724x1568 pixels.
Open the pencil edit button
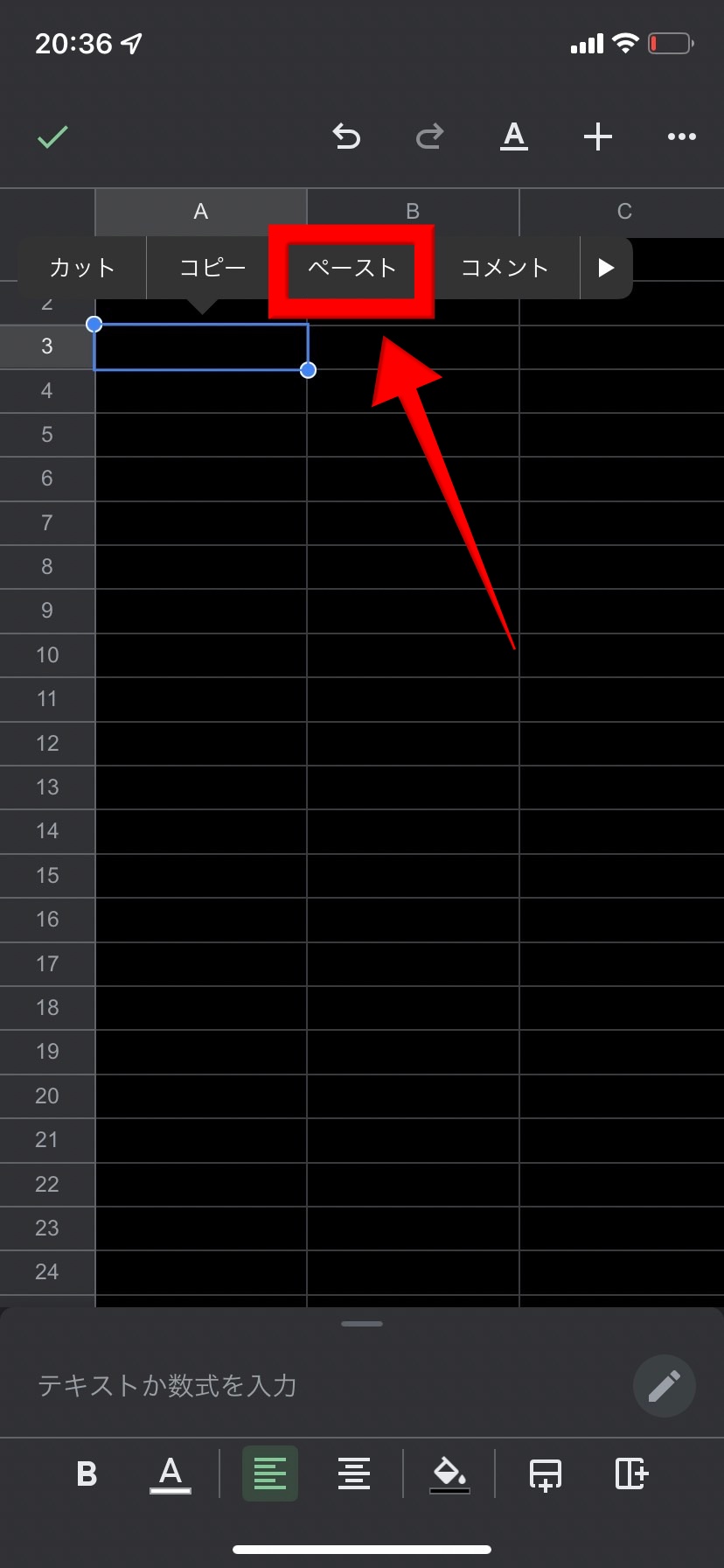click(665, 1386)
